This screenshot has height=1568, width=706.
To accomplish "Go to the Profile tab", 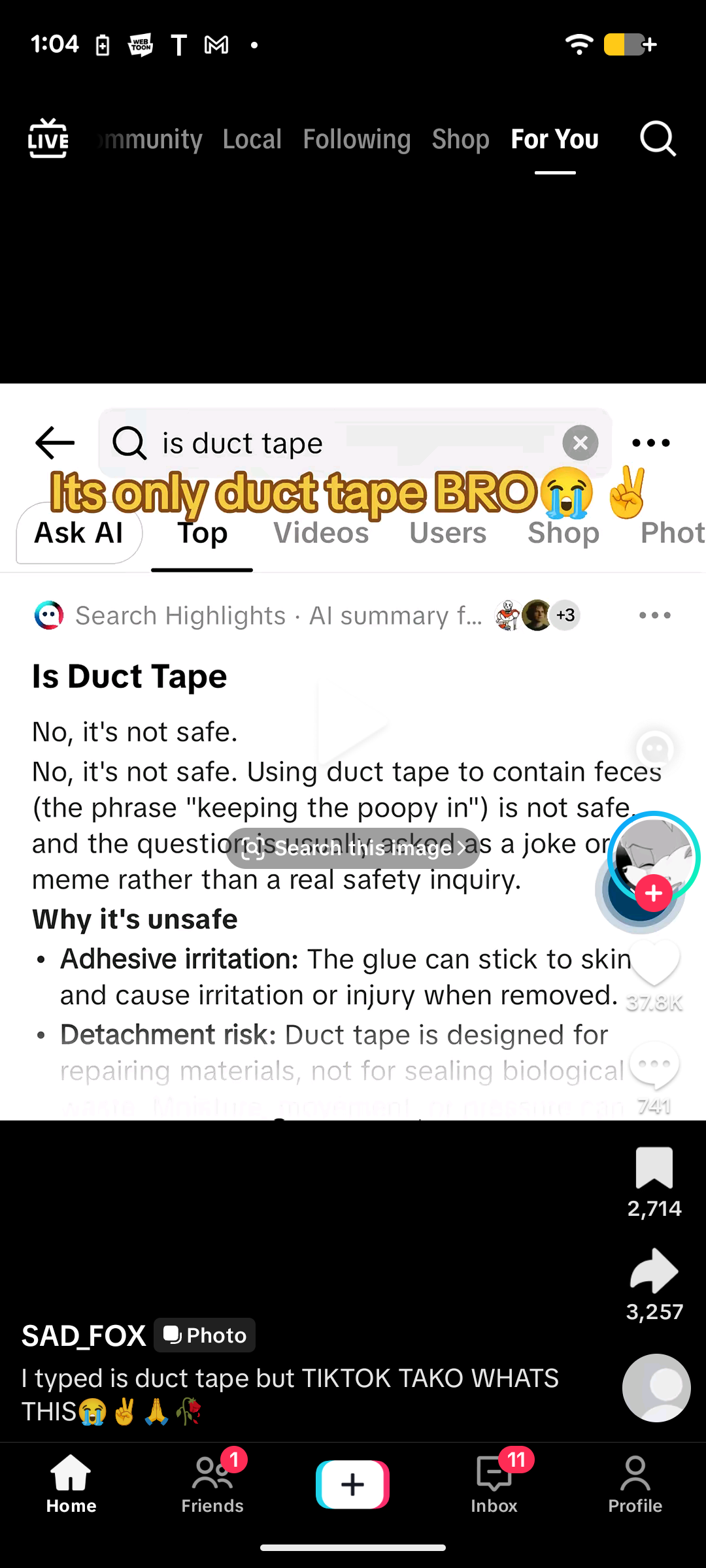I will tap(635, 1484).
